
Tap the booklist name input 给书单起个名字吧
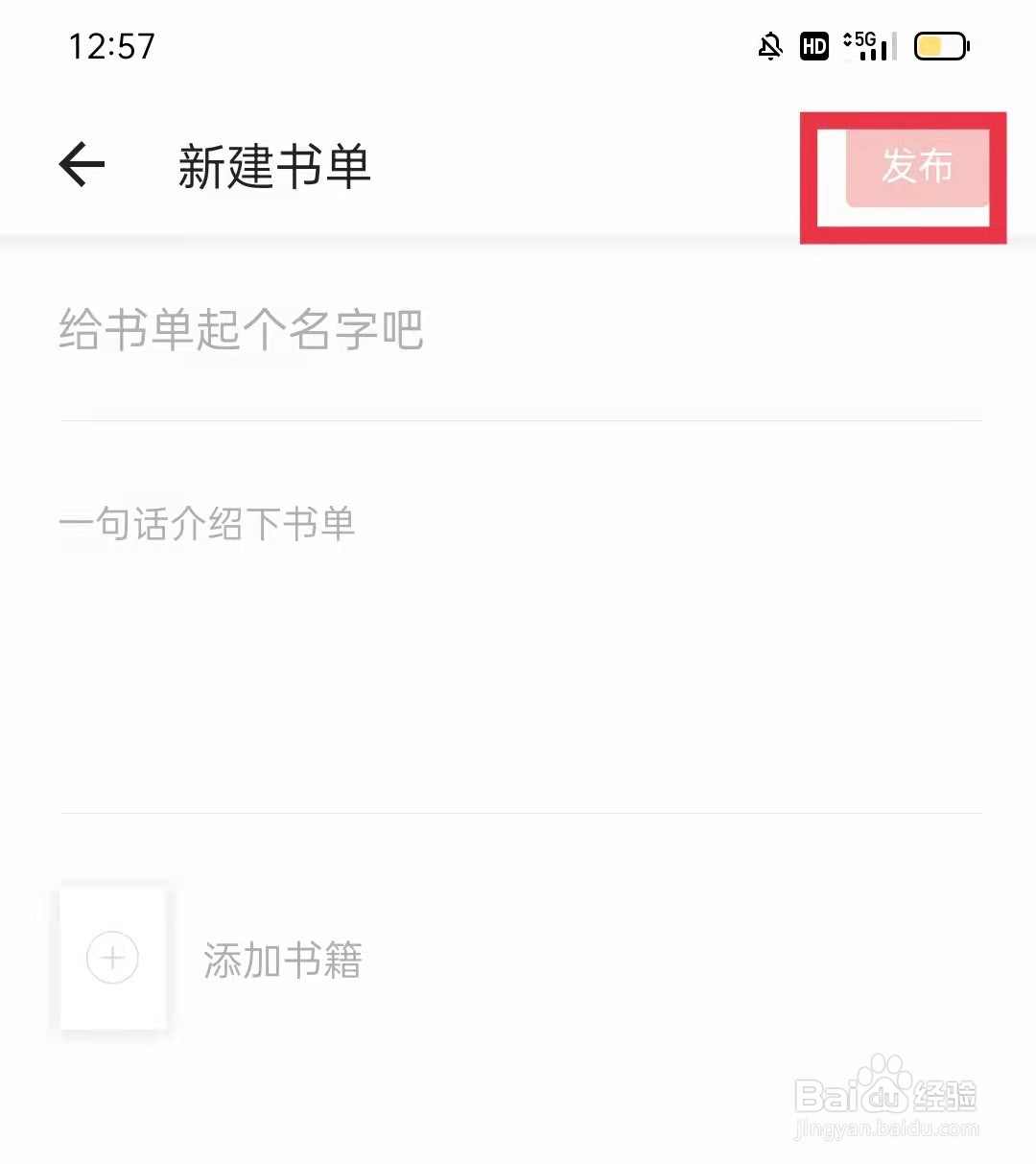241,330
